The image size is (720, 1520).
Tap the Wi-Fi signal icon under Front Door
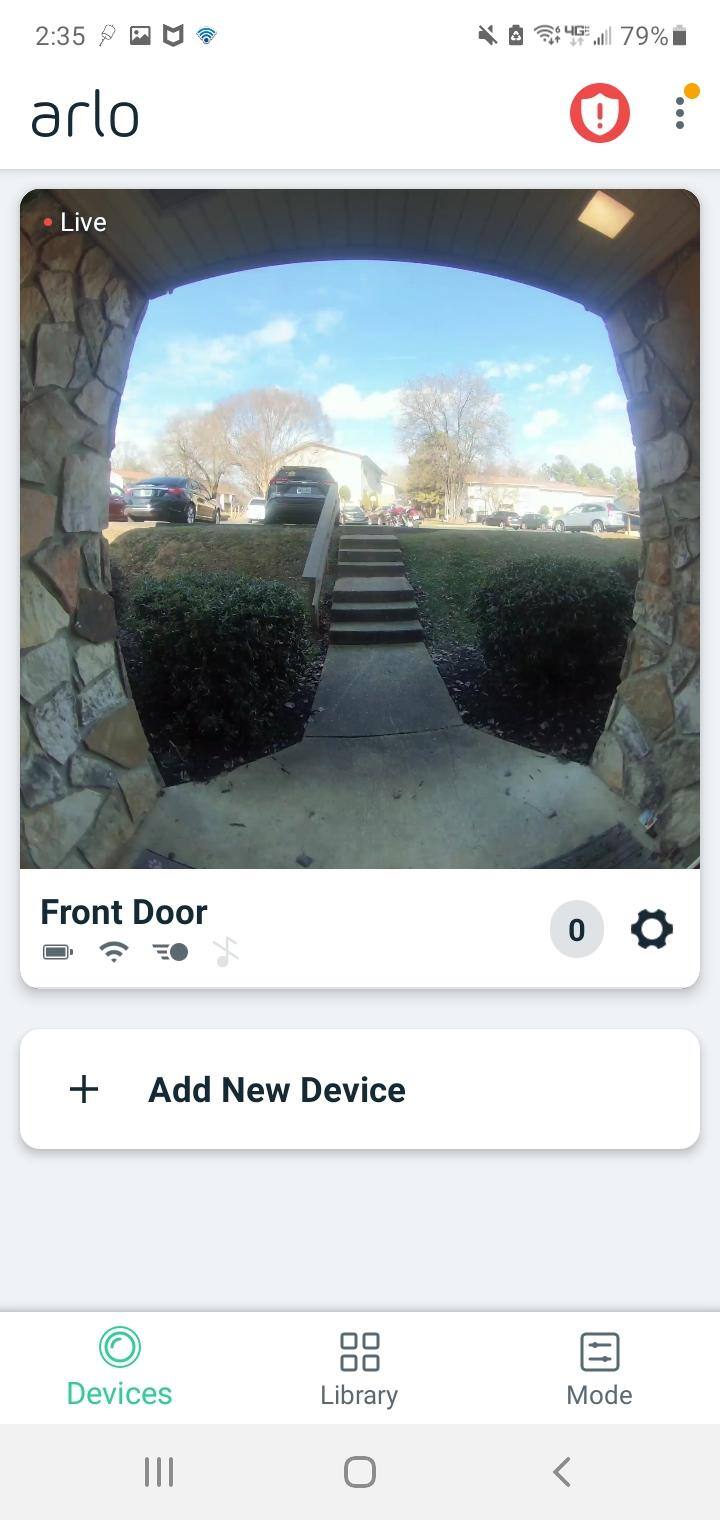tap(114, 951)
